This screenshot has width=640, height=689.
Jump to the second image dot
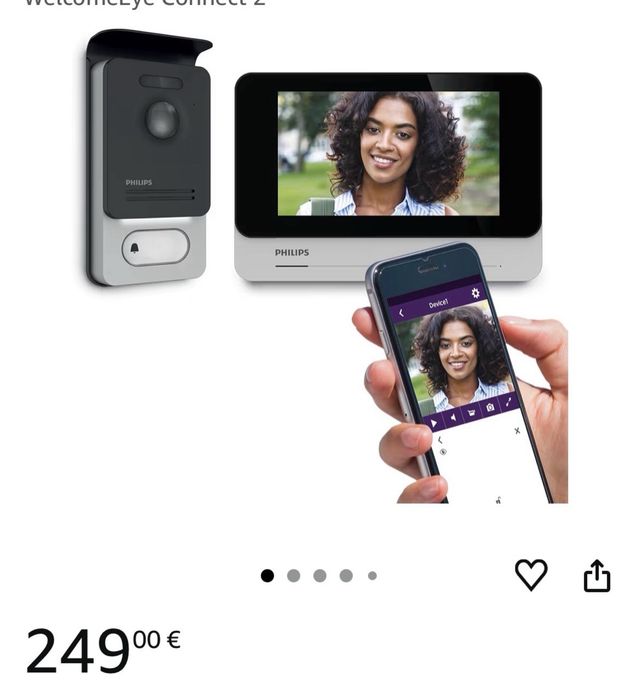293,576
